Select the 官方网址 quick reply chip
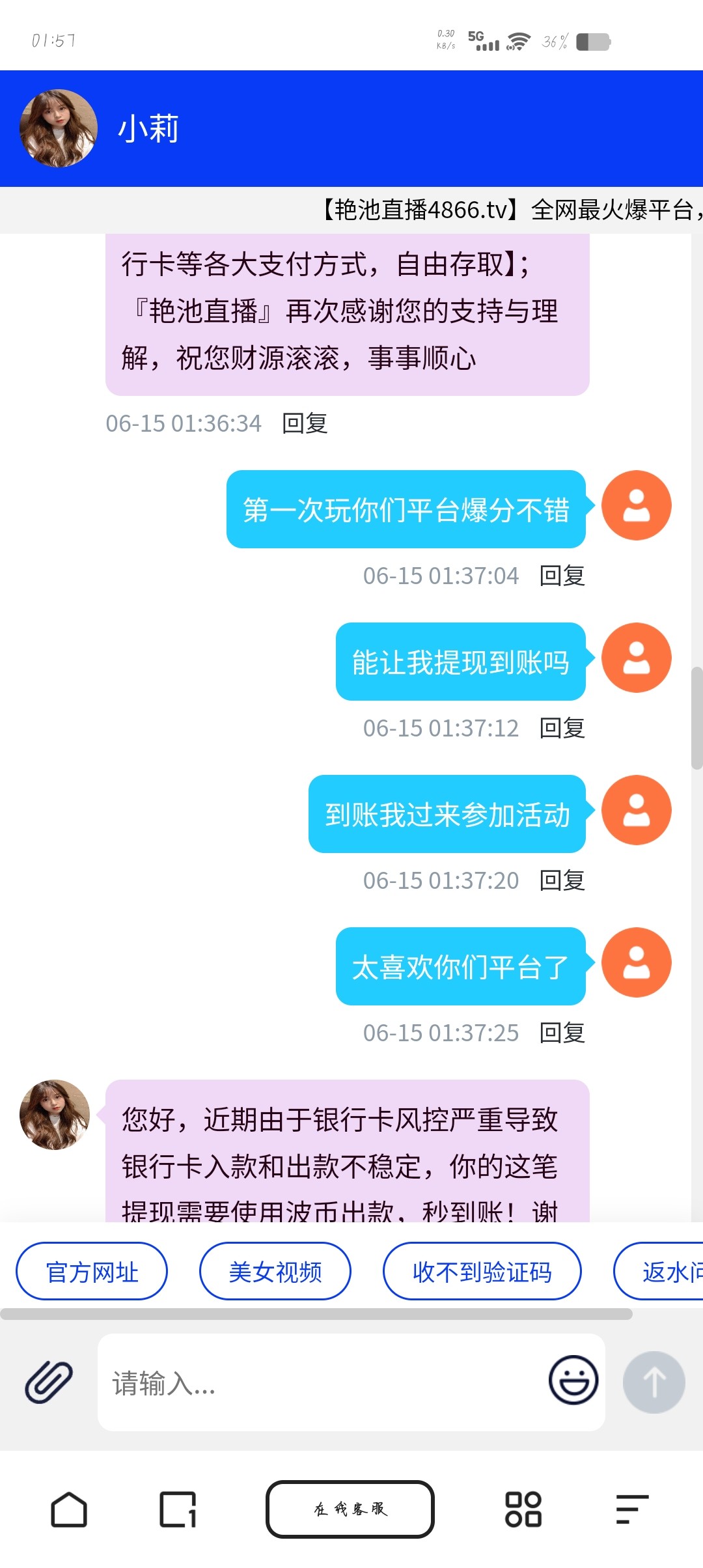Viewport: 703px width, 1568px height. (92, 1272)
